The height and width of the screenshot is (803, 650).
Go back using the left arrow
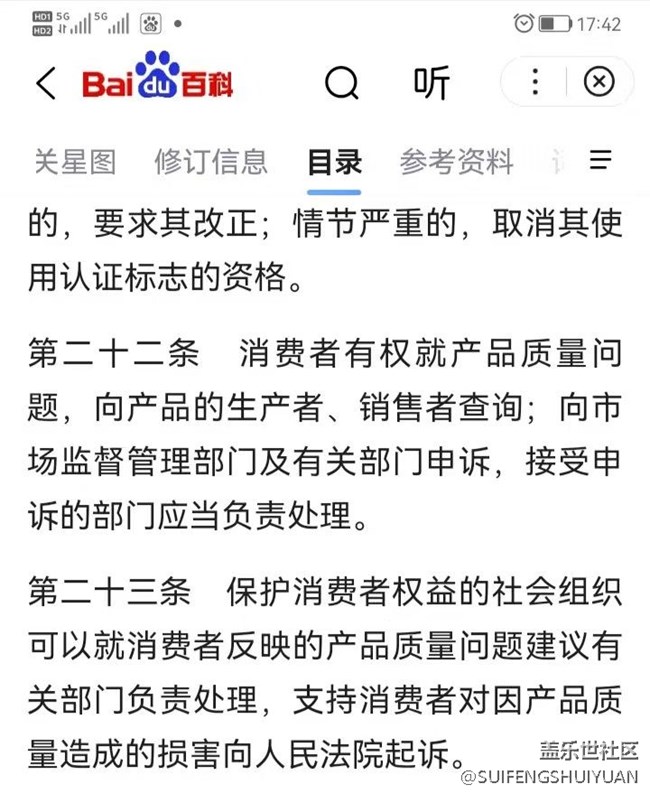click(x=46, y=83)
